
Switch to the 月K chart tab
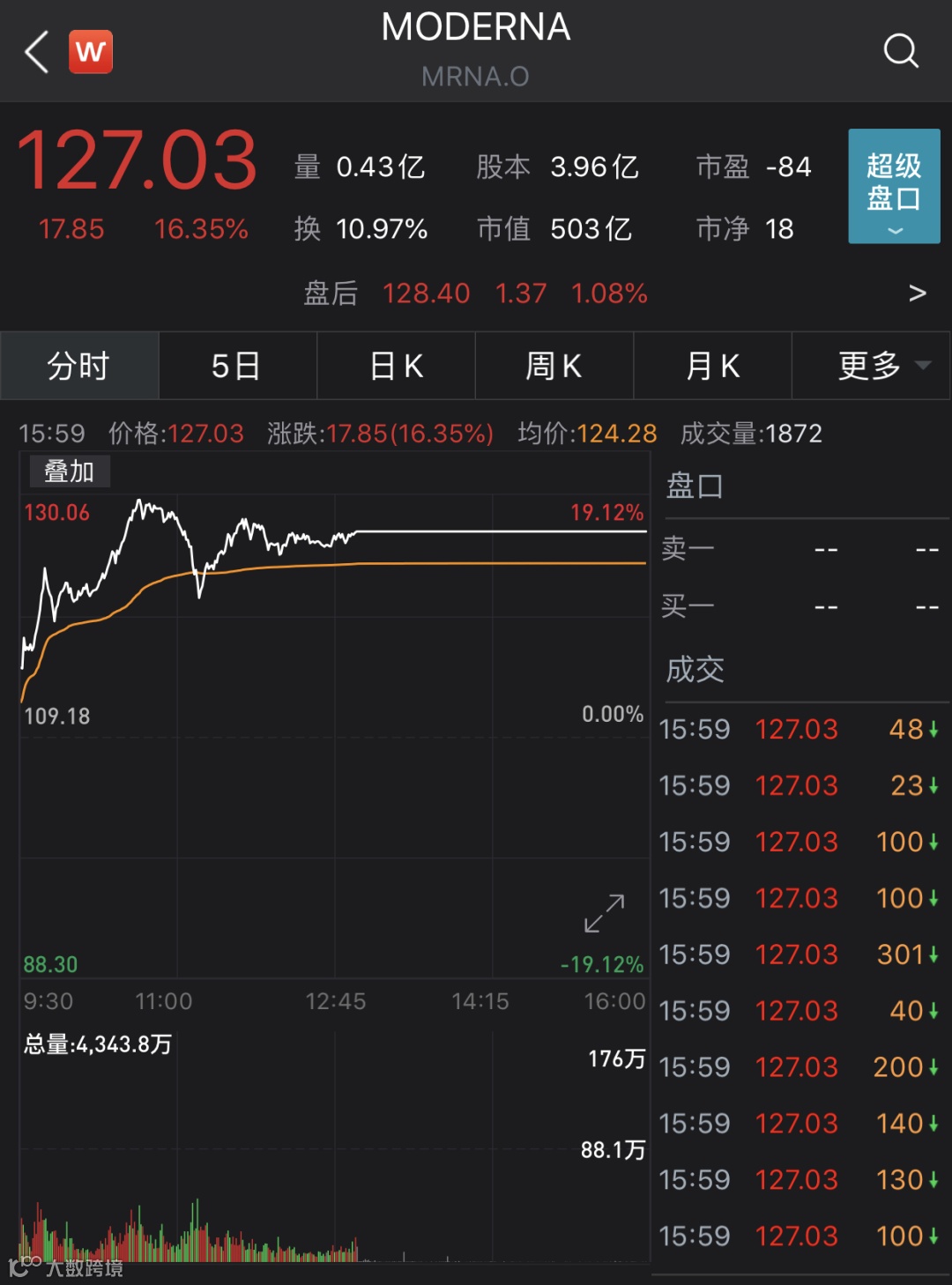[712, 366]
